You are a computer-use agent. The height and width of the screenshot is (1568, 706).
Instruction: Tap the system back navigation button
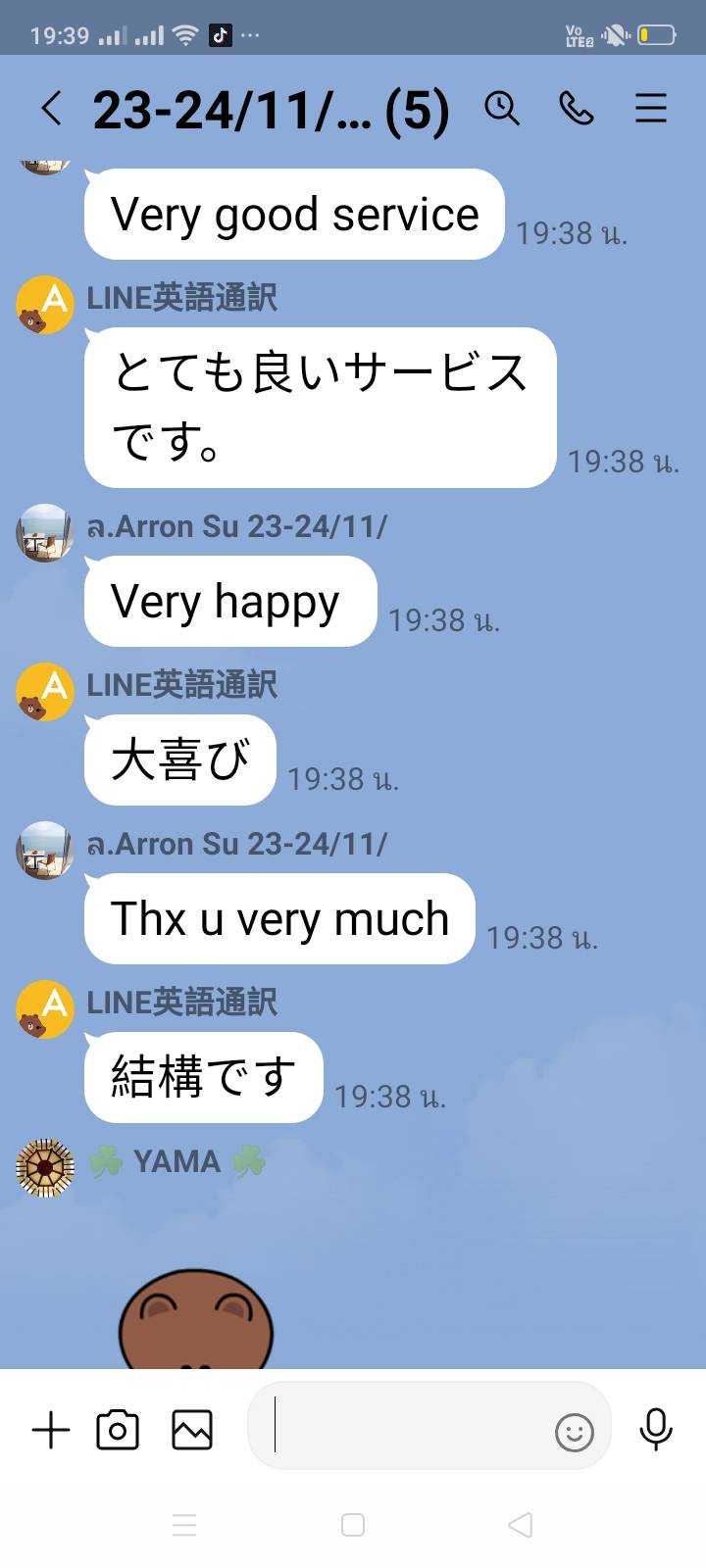(521, 1525)
